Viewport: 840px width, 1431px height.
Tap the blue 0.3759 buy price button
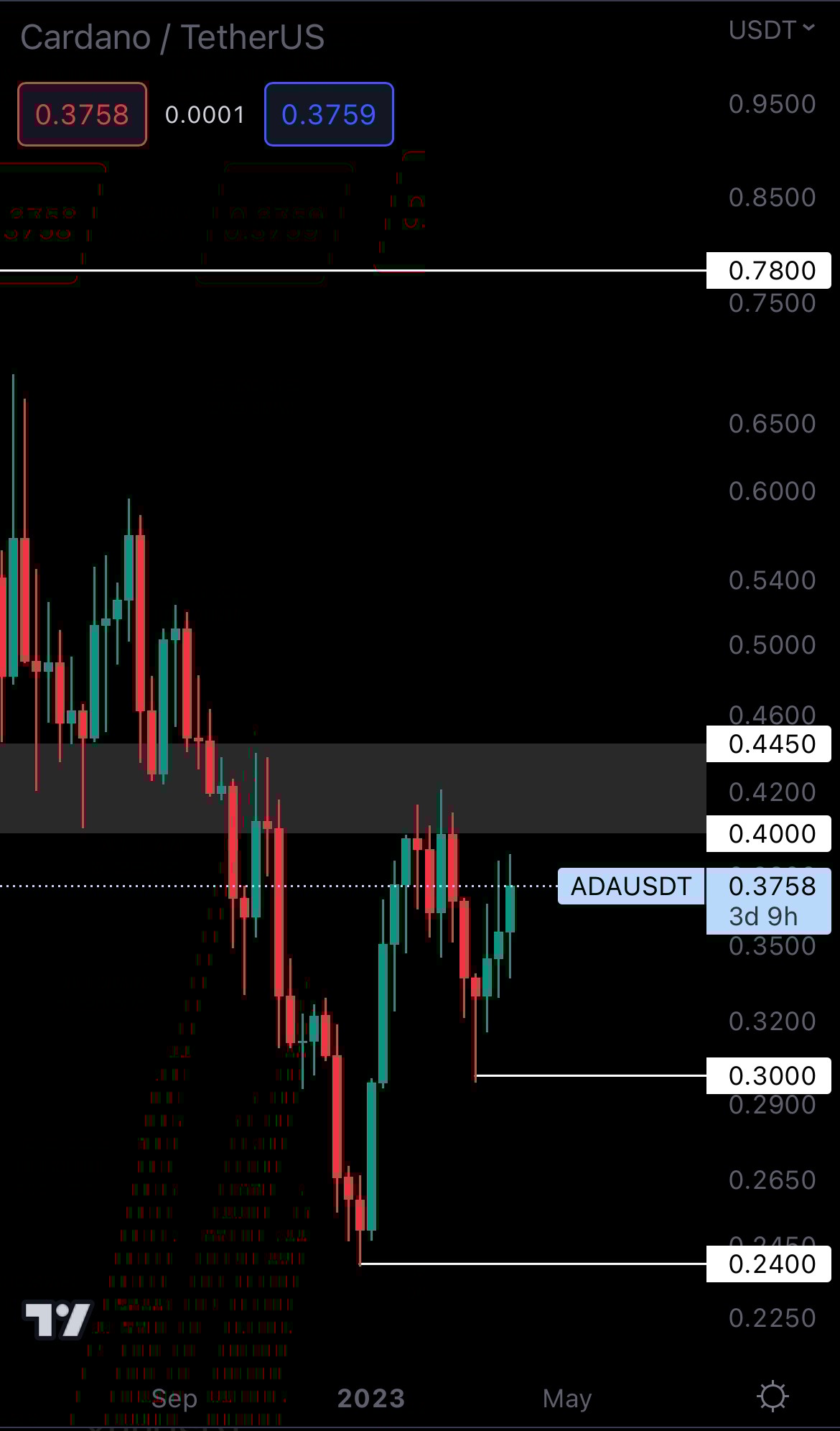coord(329,114)
